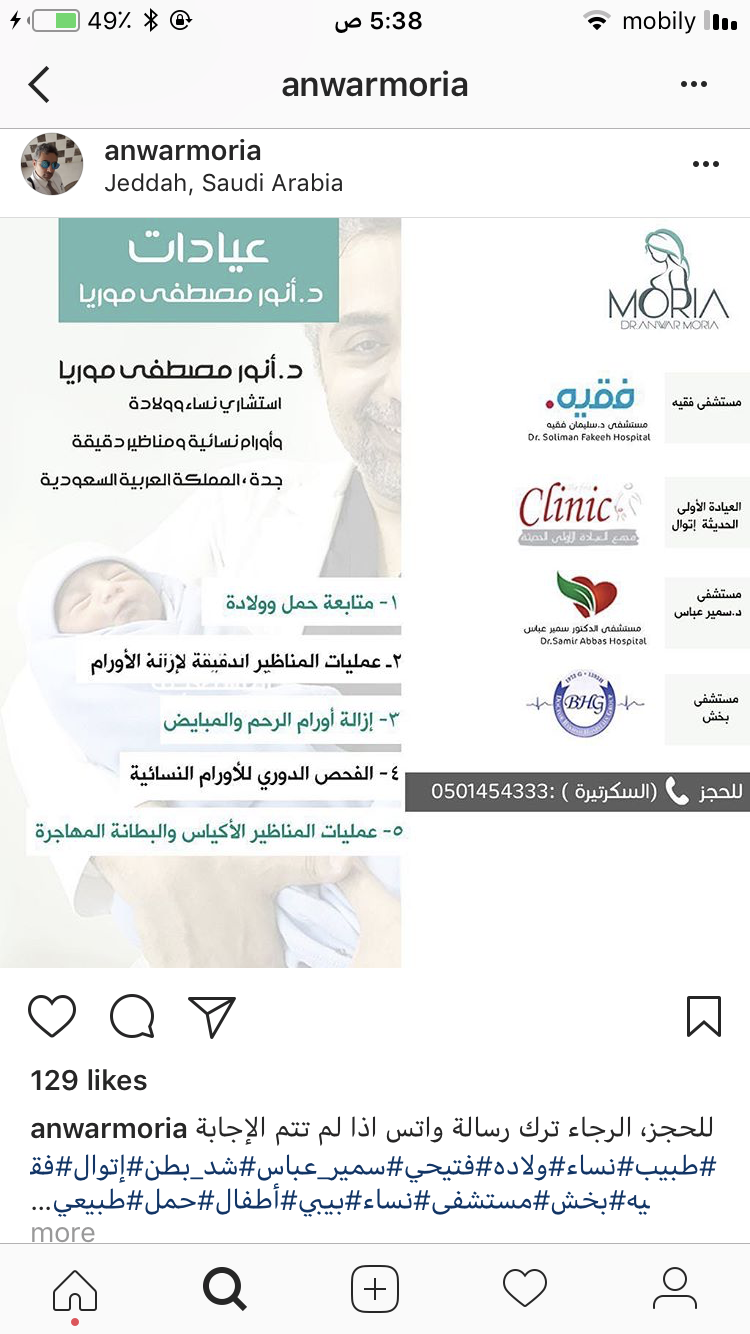View the Jeddah, Saudi Arabia location
Viewport: 750px width, 1334px height.
(223, 183)
